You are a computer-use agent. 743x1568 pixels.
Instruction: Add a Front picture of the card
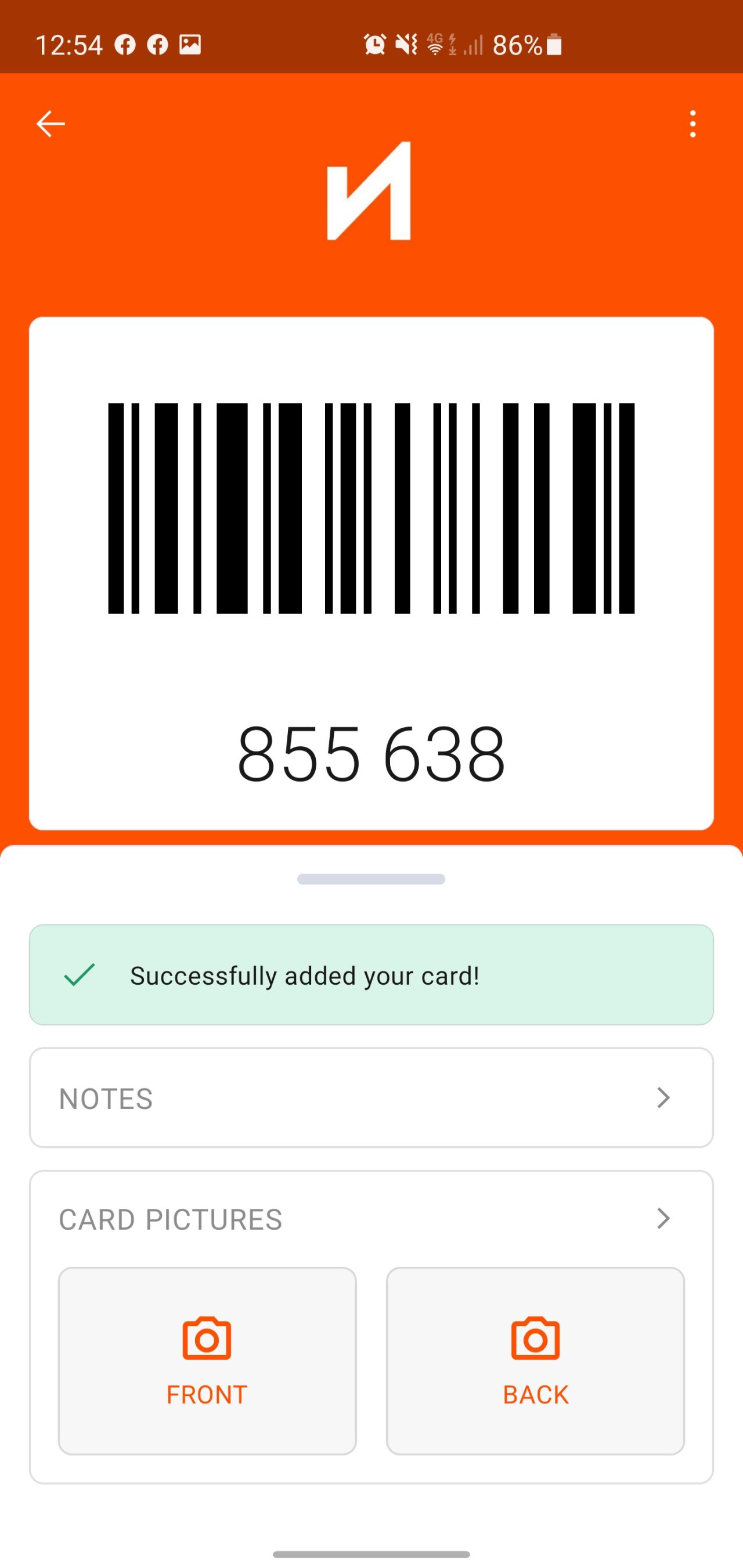tap(207, 1361)
